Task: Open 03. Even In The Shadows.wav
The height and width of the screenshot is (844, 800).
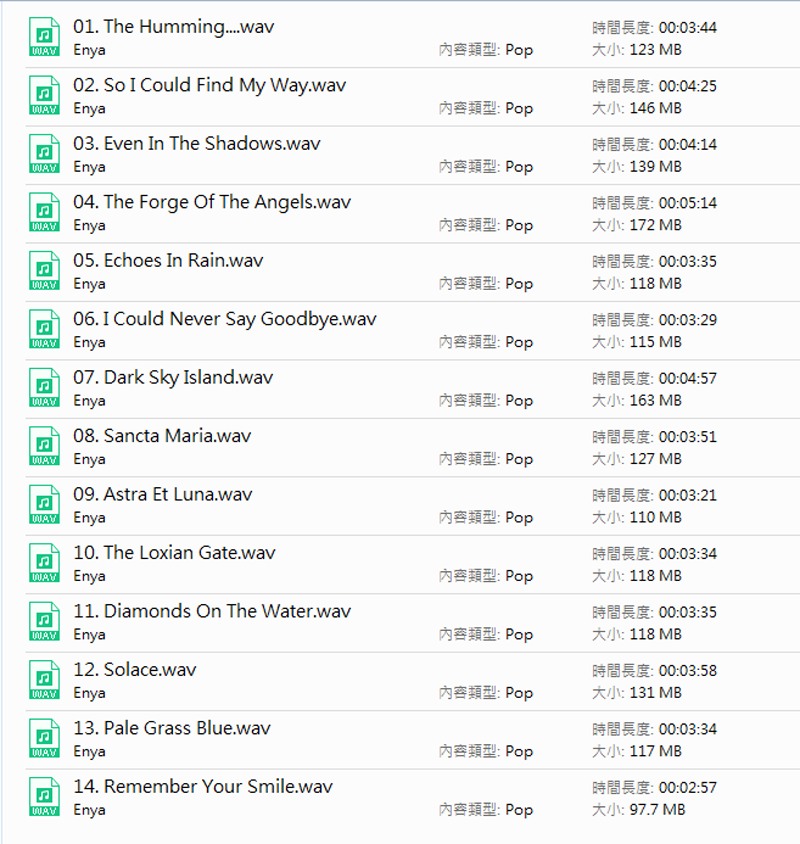Action: pyautogui.click(x=197, y=144)
